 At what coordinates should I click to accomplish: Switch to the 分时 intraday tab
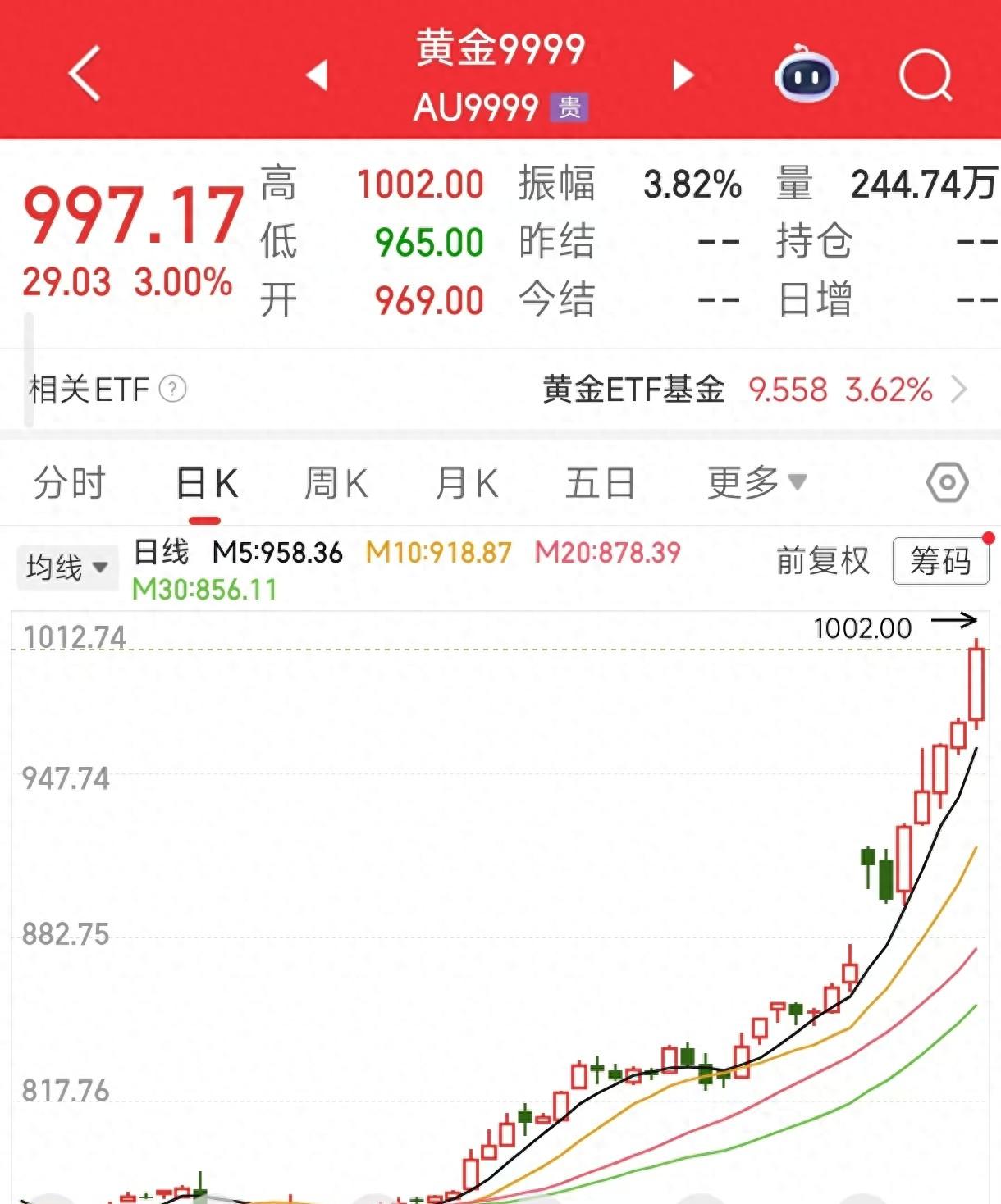click(x=70, y=483)
